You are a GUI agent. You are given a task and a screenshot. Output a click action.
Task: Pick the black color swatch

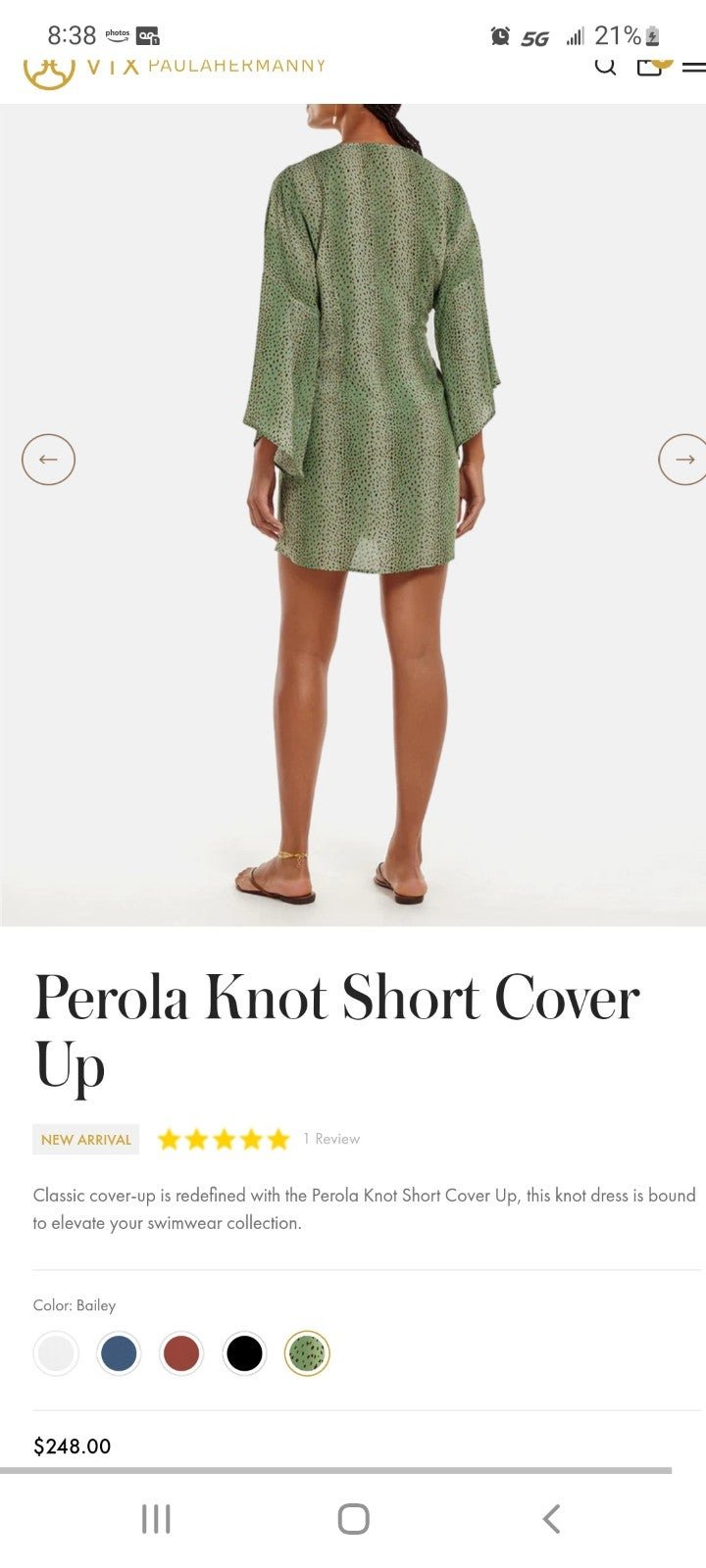[244, 1353]
